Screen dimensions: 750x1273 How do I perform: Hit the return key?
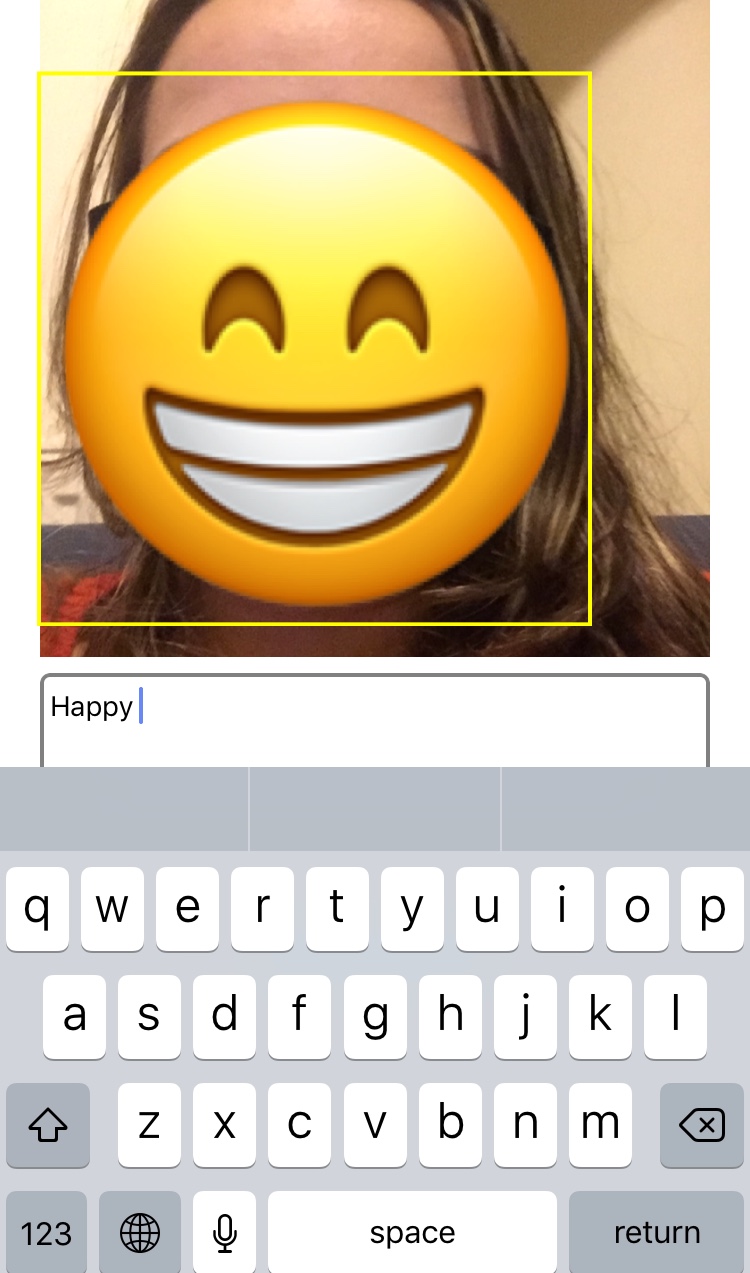[x=657, y=1232]
